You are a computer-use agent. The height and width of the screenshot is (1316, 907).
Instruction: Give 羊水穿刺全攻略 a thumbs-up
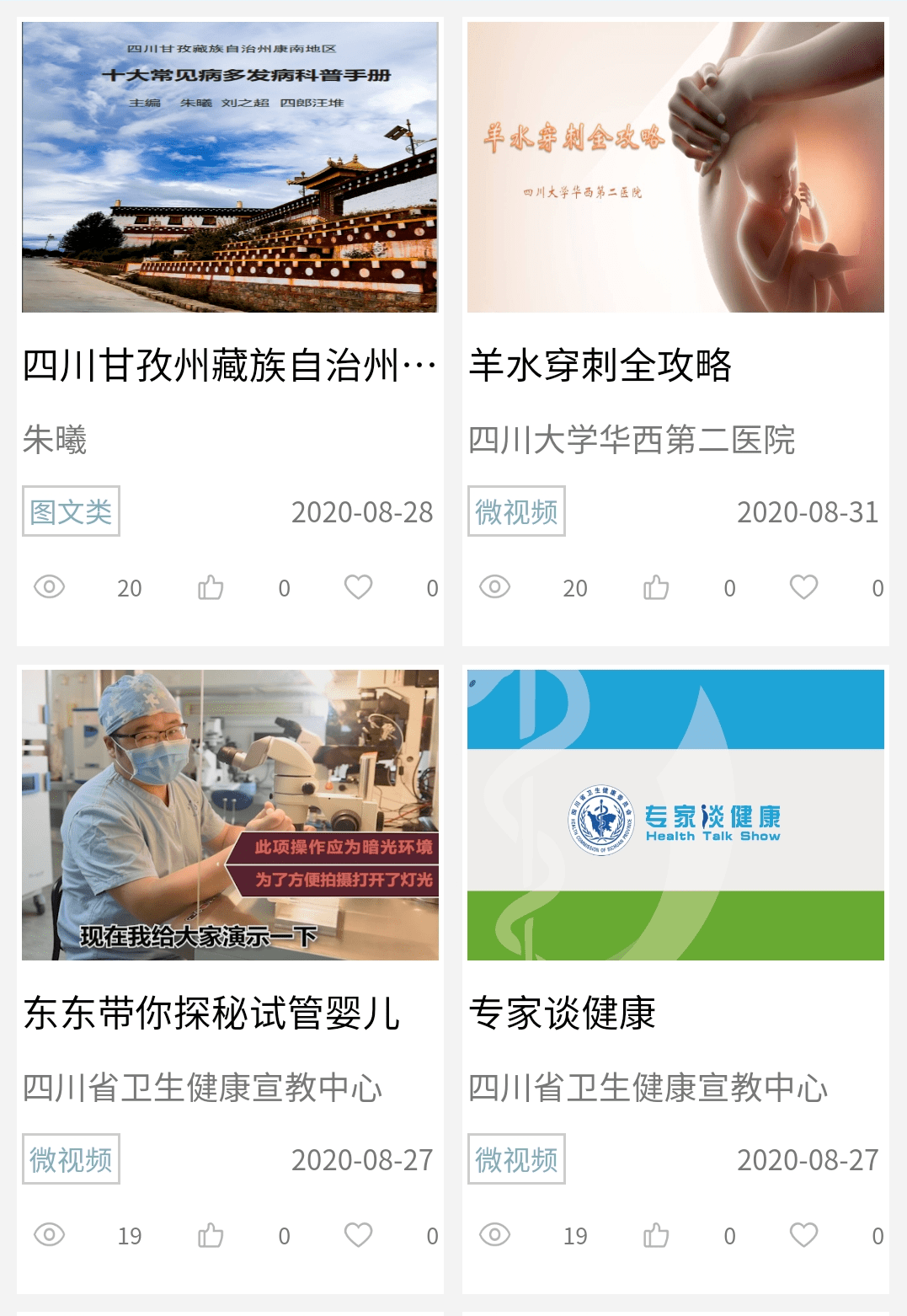[656, 587]
